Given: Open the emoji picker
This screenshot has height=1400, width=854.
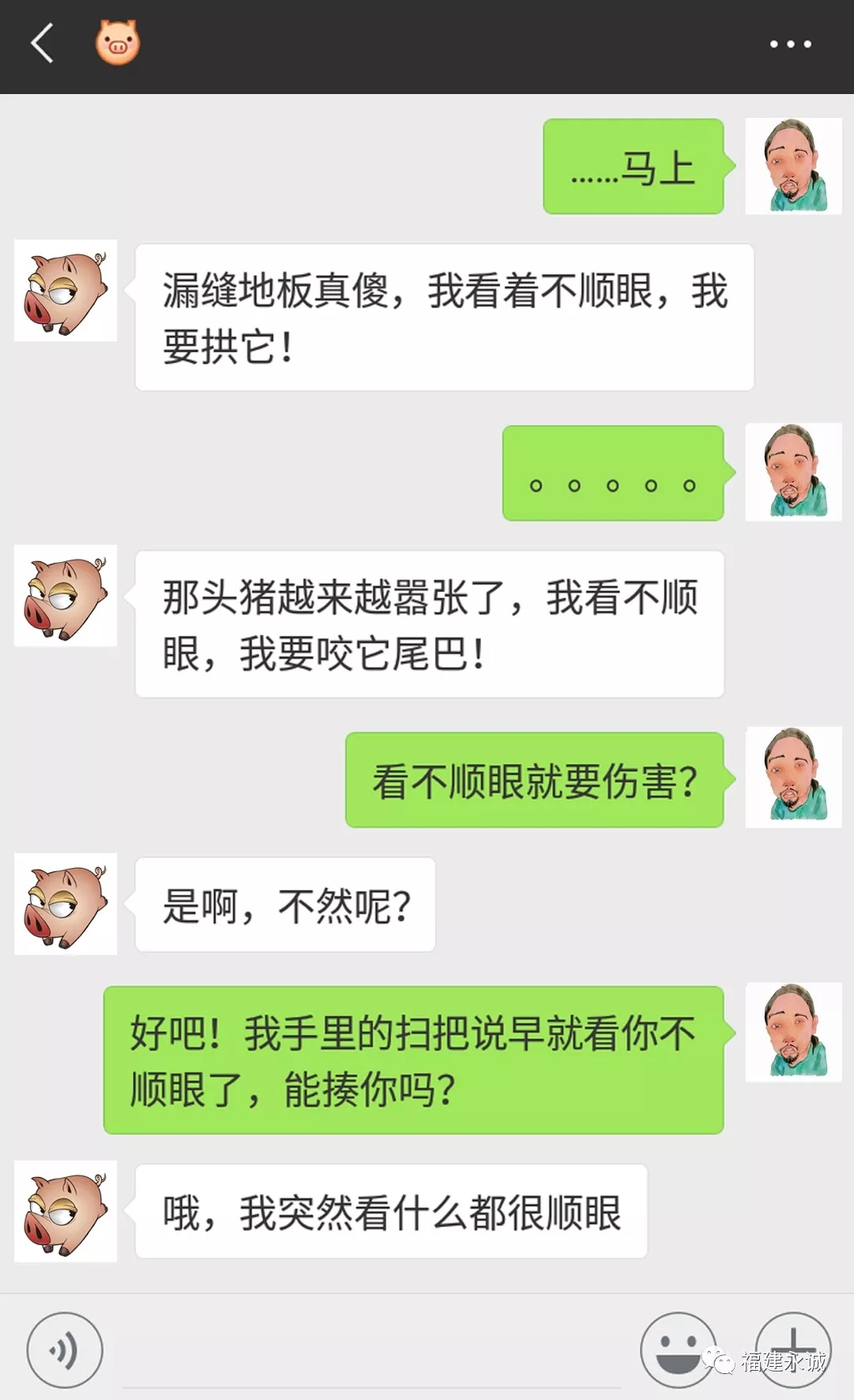Looking at the screenshot, I should pyautogui.click(x=677, y=1350).
